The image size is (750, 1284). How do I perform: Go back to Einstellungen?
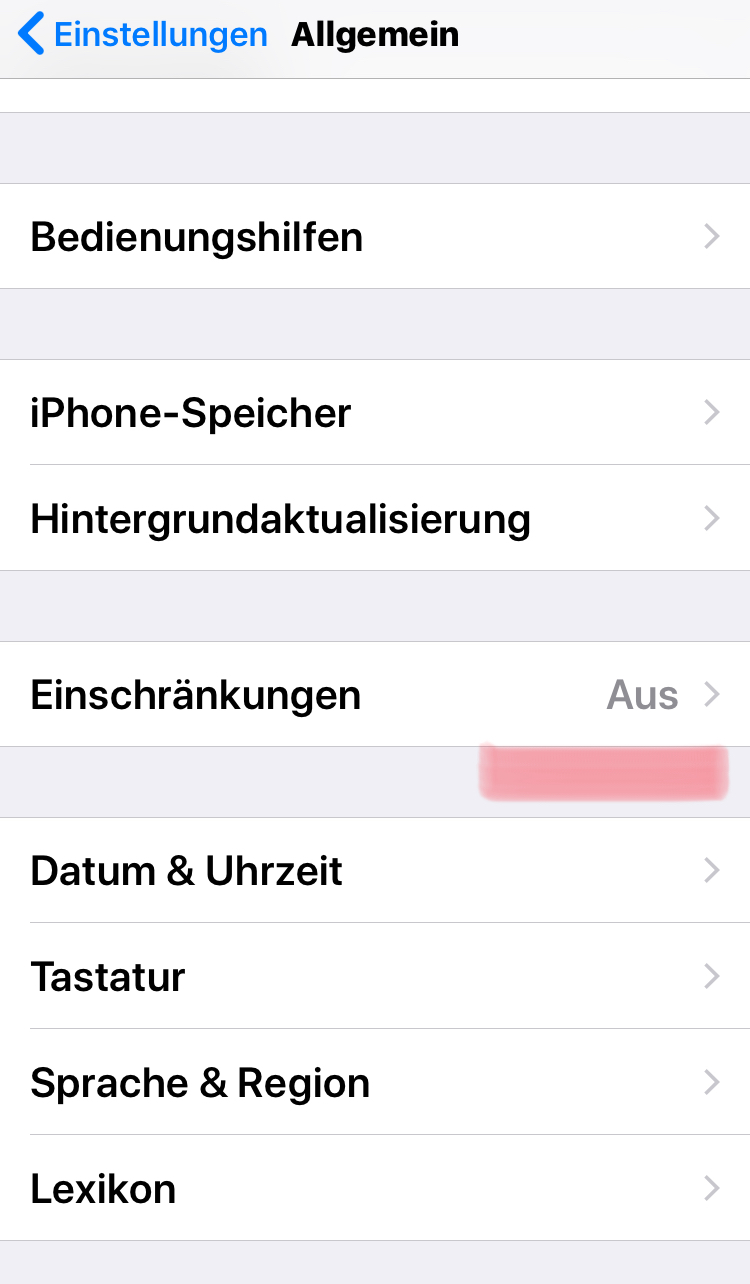click(143, 35)
